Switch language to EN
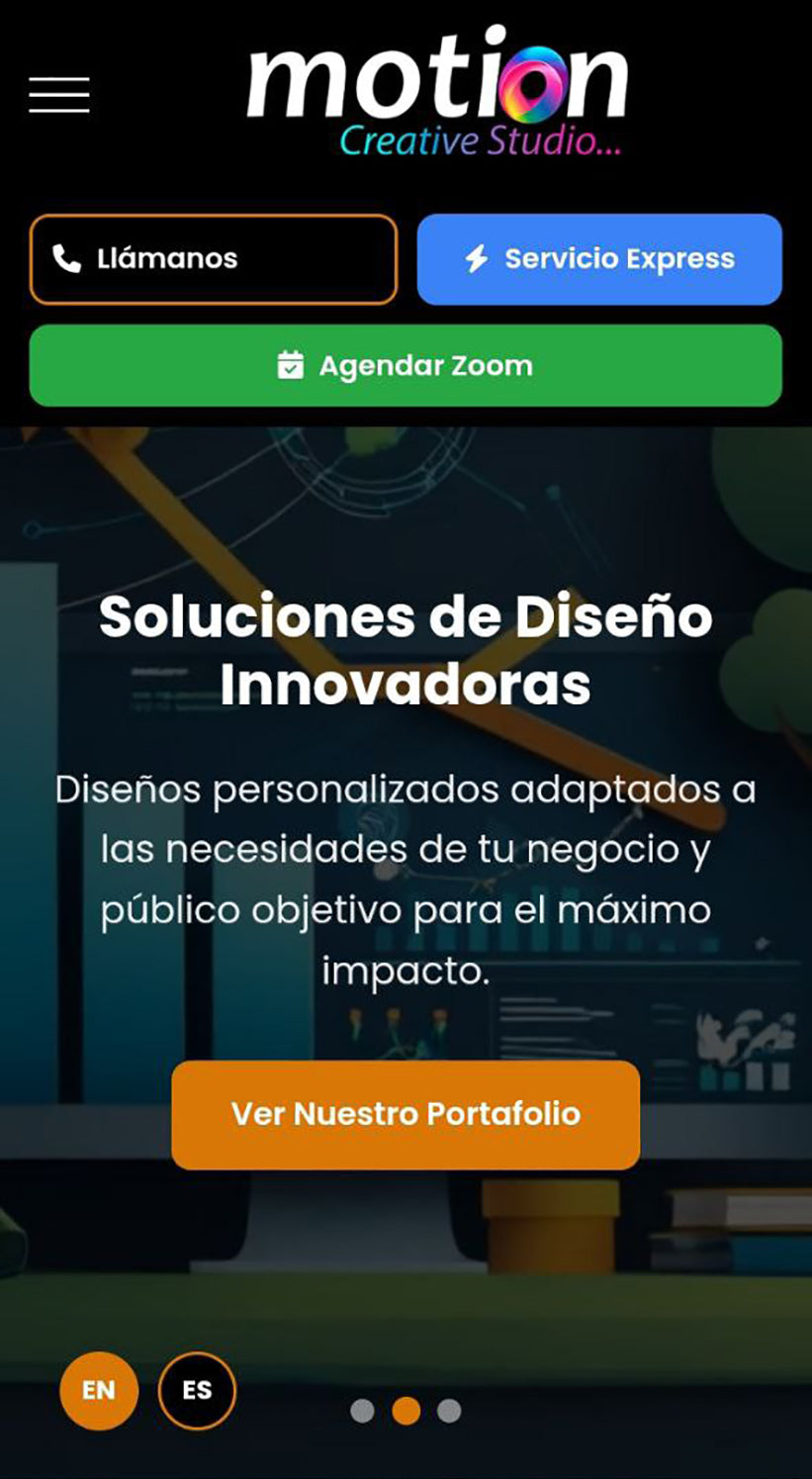Viewport: 812px width, 1479px height. click(x=99, y=1390)
